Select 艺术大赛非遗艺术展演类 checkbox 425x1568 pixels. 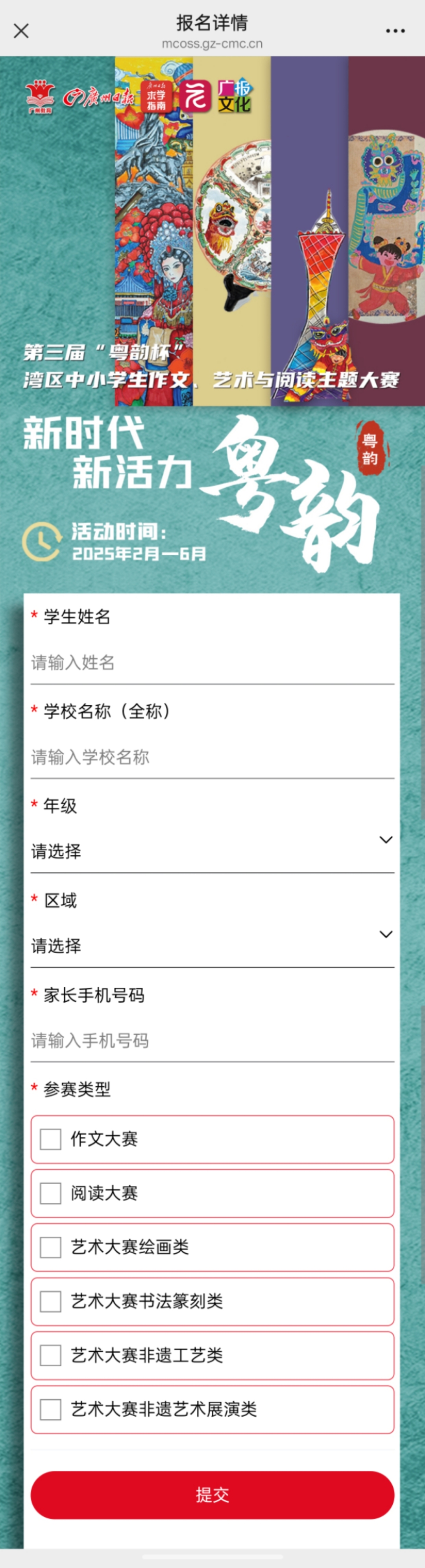pyautogui.click(x=50, y=1409)
